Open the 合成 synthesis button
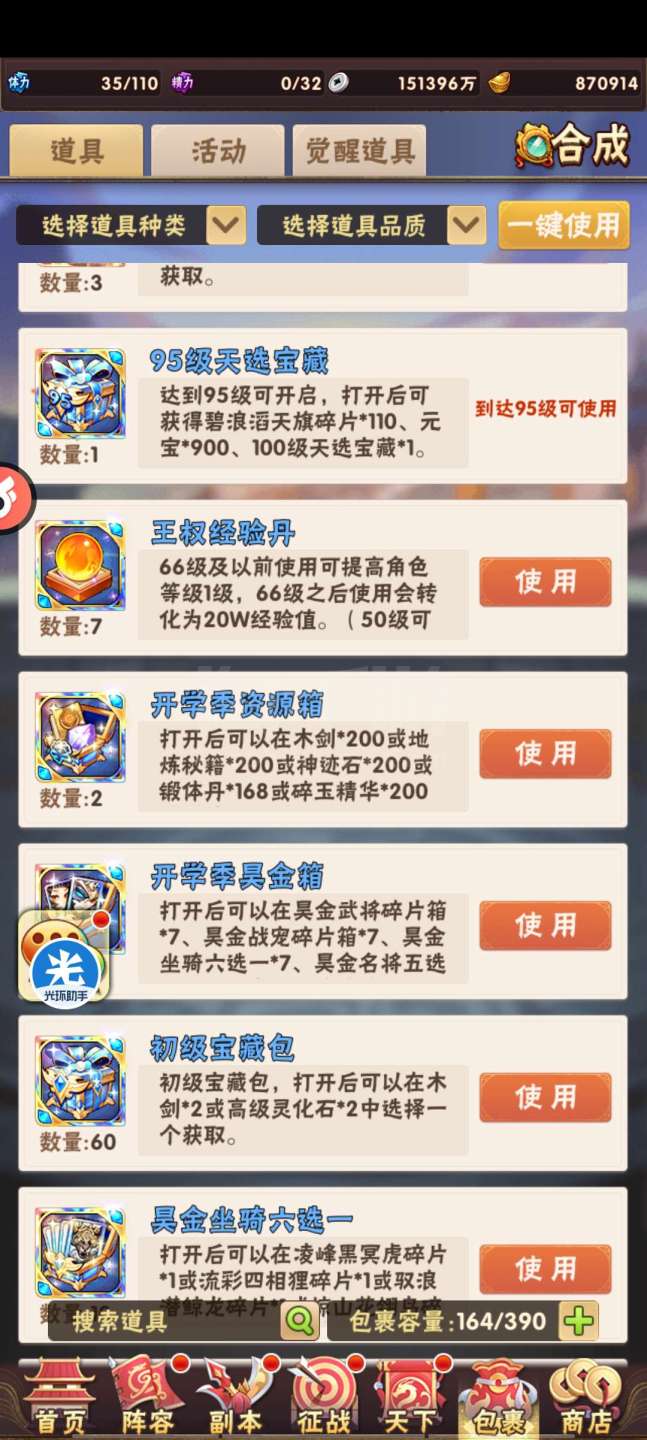The height and width of the screenshot is (1440, 647). tap(574, 146)
